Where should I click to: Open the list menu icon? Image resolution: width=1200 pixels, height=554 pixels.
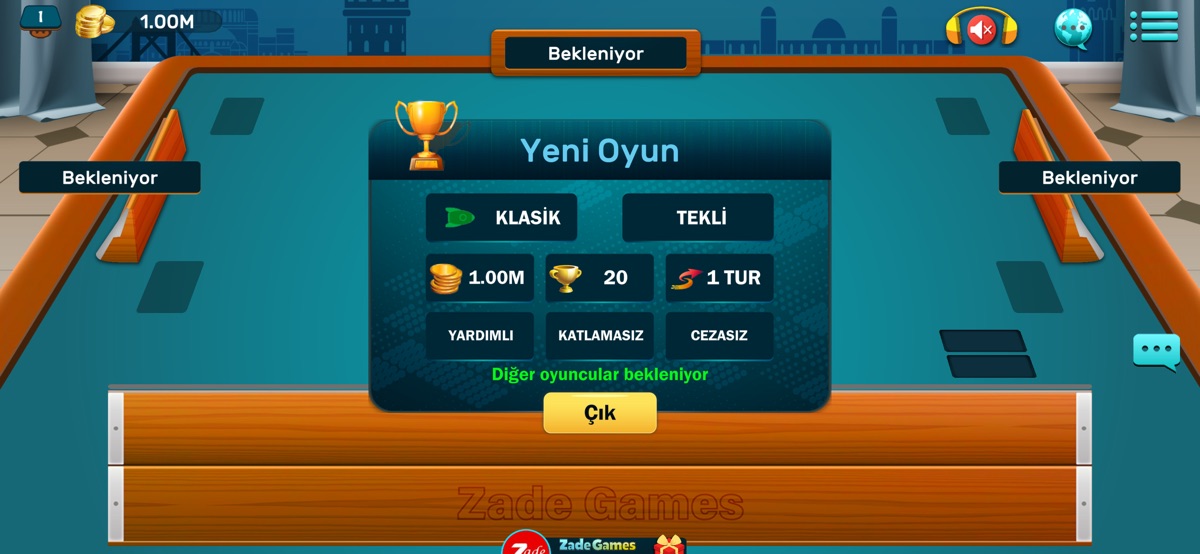pos(1153,25)
